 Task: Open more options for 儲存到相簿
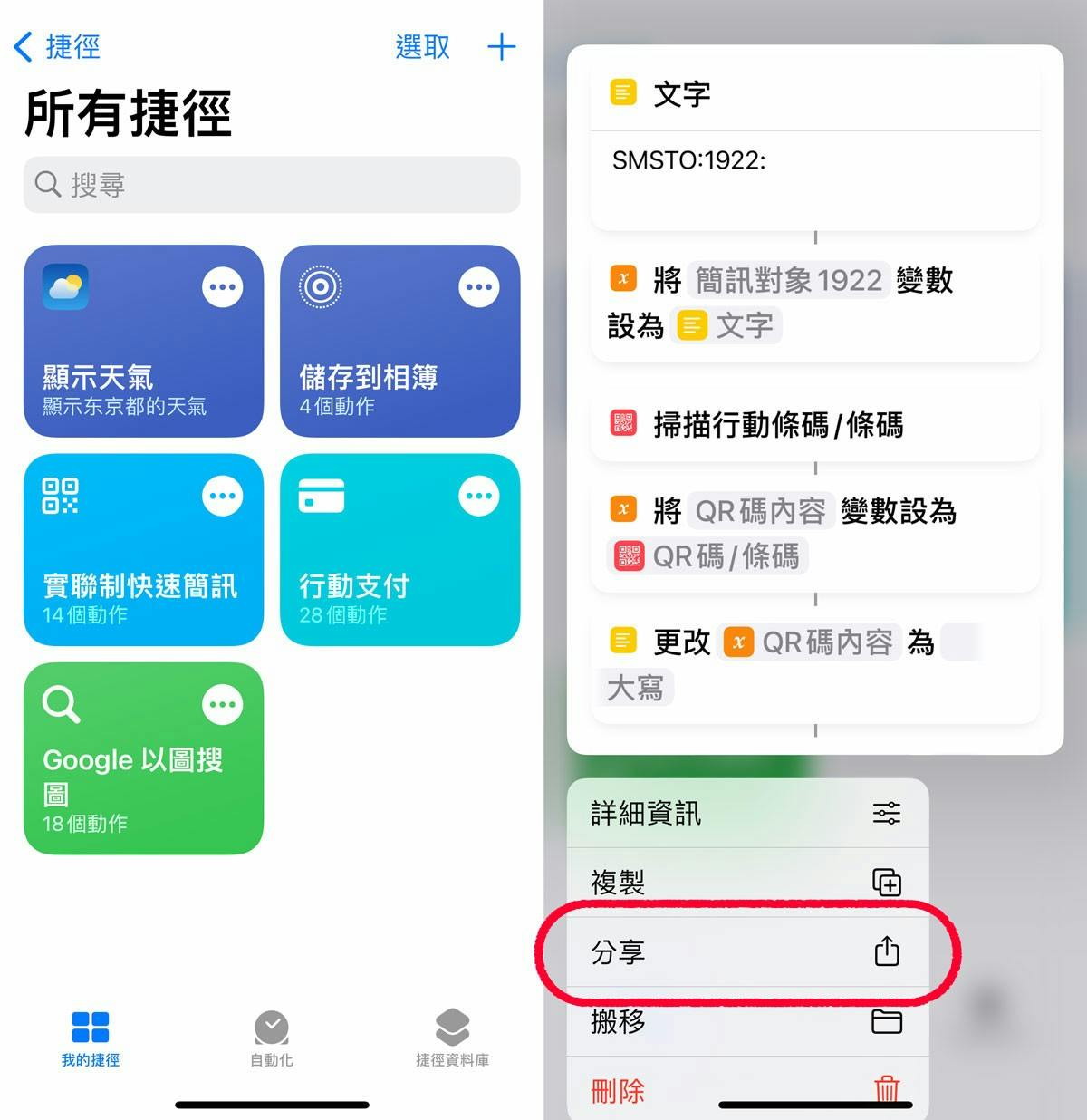point(478,287)
